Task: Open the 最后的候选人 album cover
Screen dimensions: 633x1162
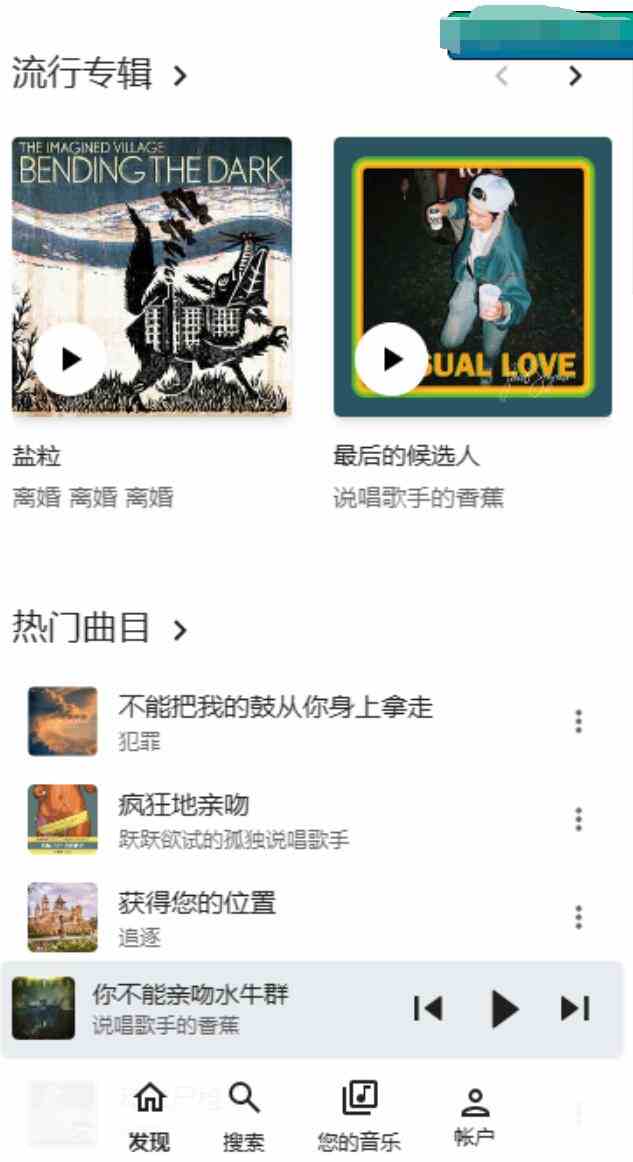Action: 472,250
